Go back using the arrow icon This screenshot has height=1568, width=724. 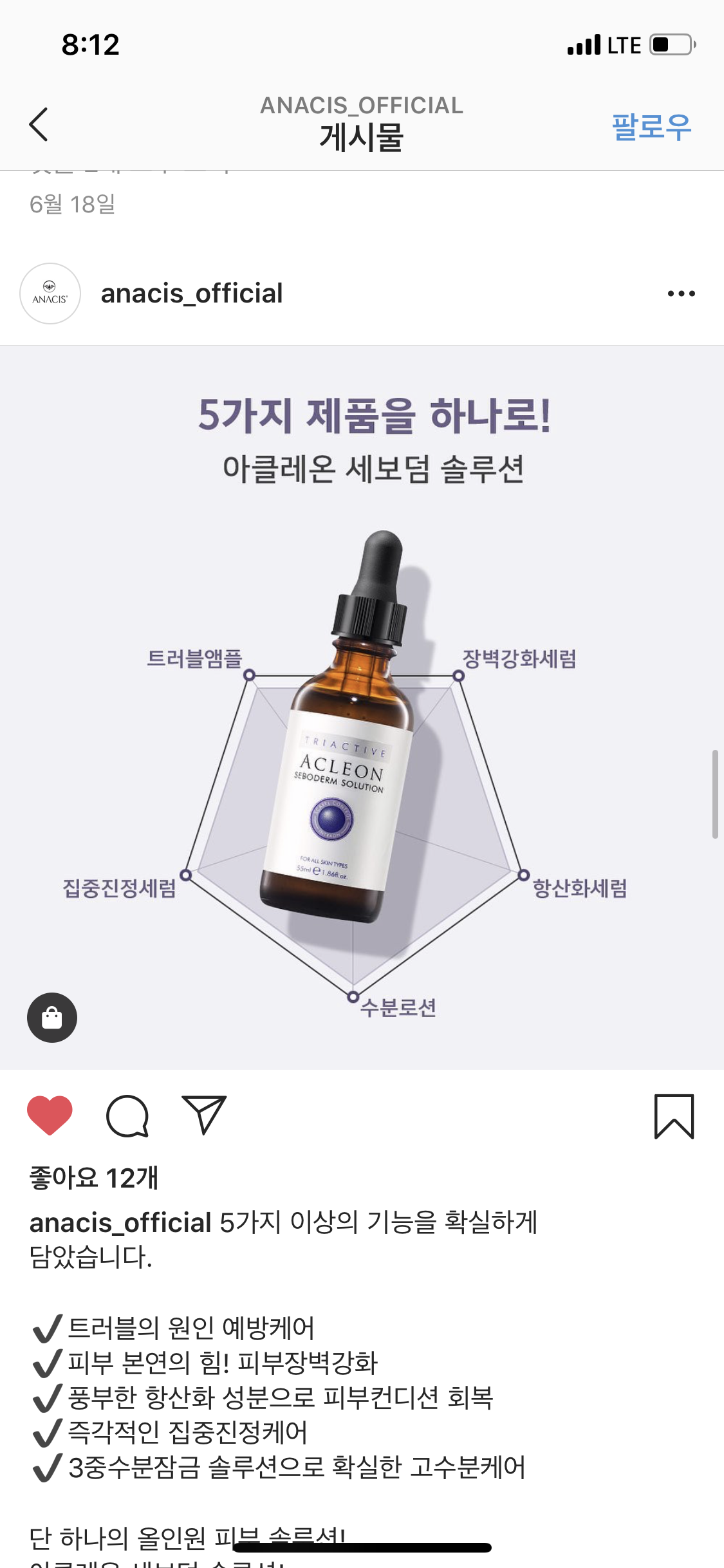click(39, 124)
